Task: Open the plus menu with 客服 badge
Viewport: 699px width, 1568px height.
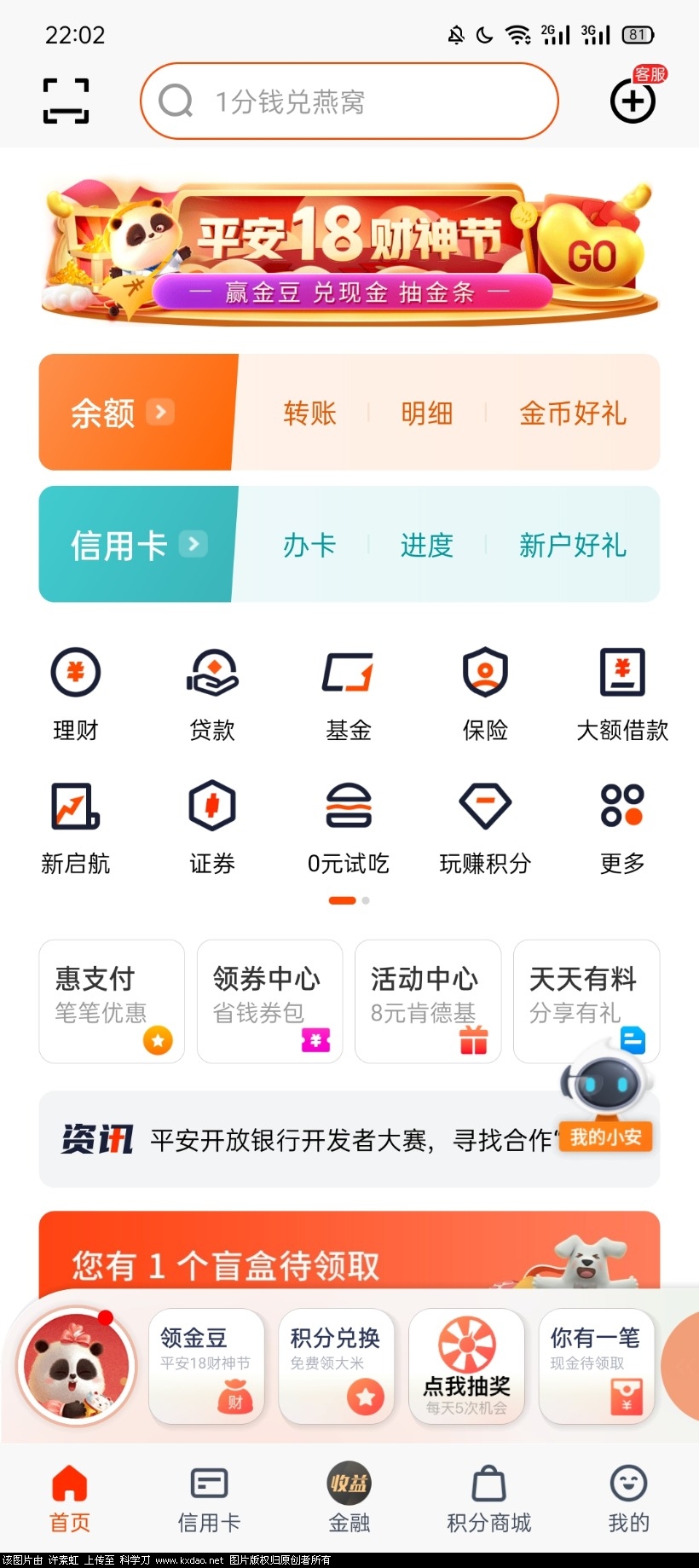Action: (633, 101)
